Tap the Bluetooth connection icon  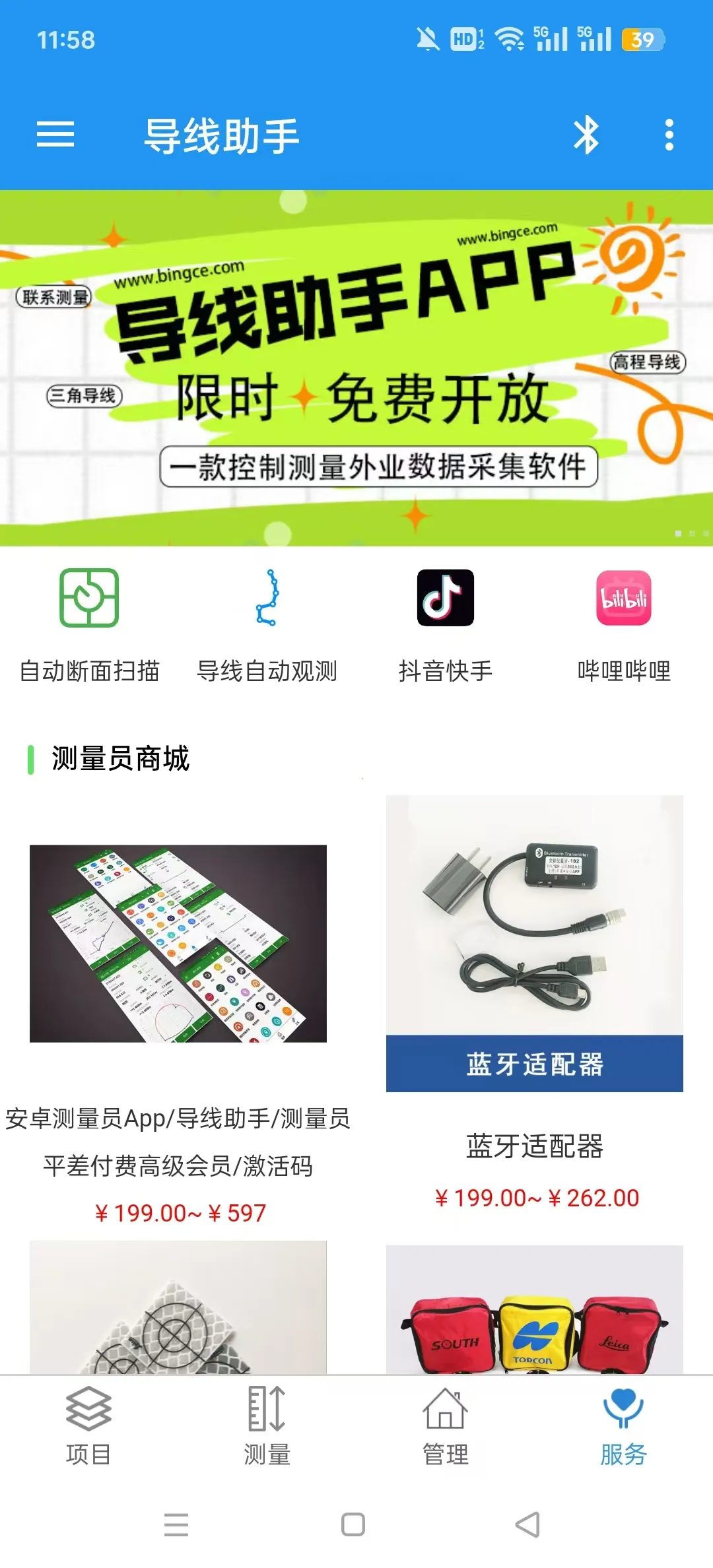[586, 135]
